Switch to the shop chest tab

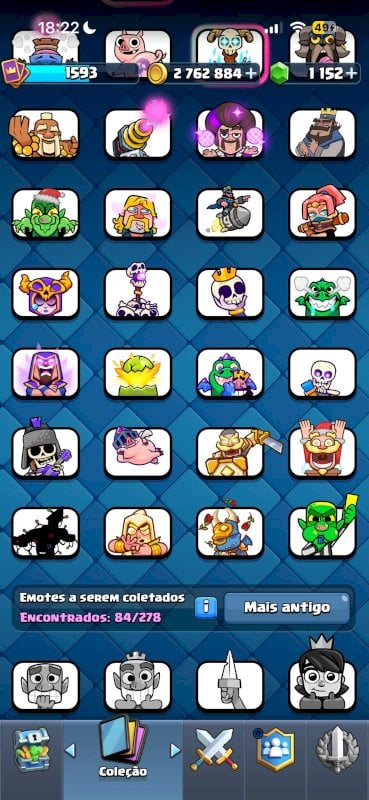[32, 749]
